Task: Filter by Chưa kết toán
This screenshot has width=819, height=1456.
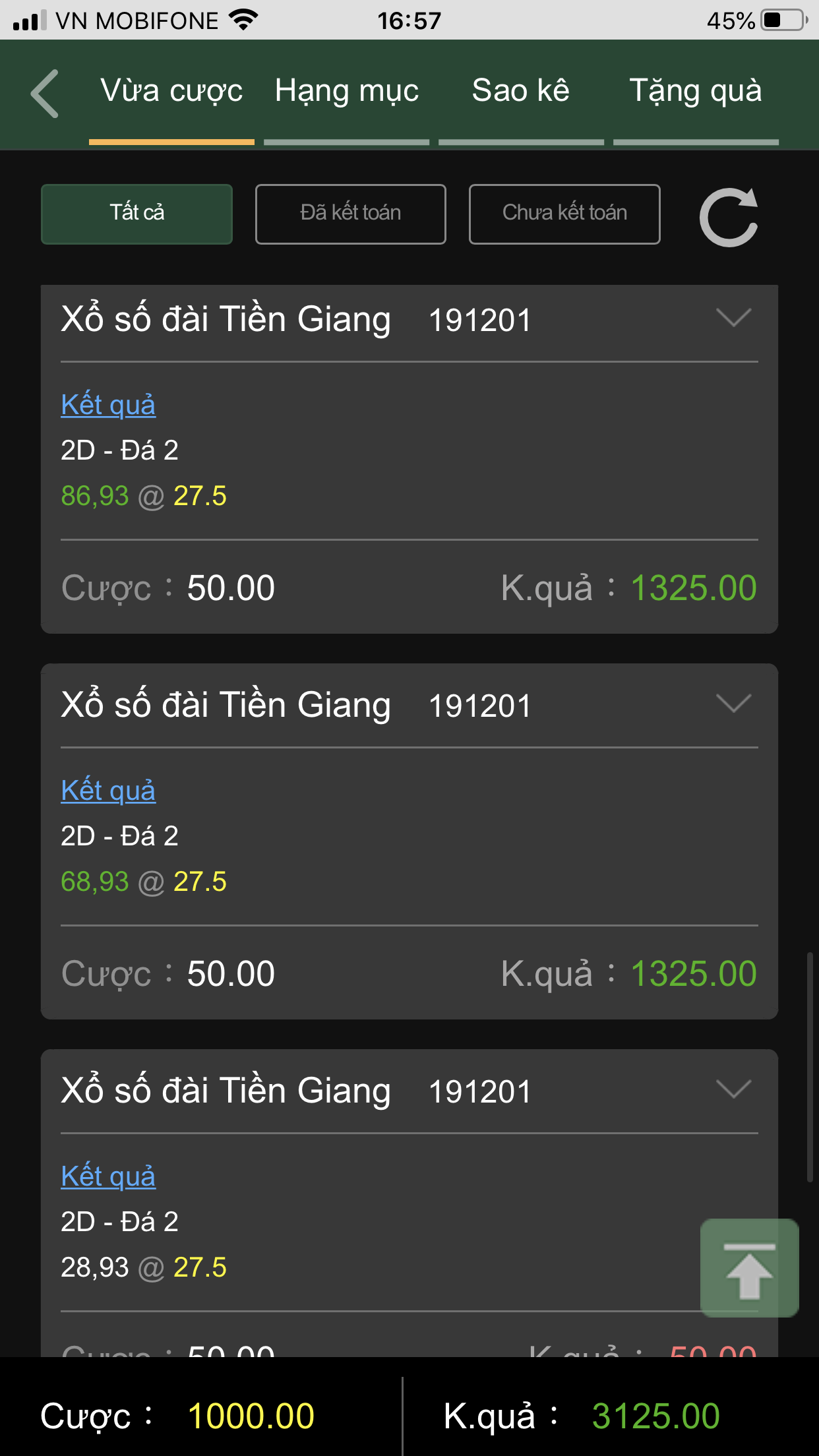Action: tap(564, 214)
